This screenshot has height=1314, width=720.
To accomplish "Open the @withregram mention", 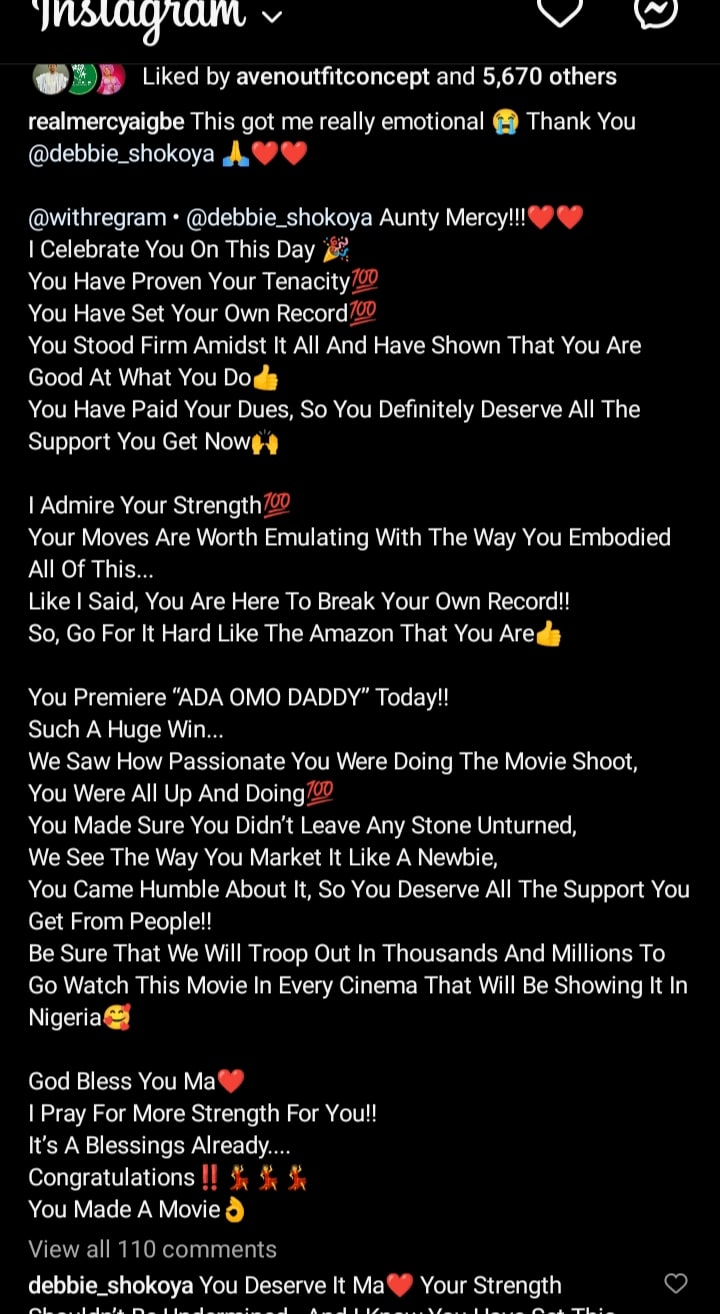I will tap(97, 218).
